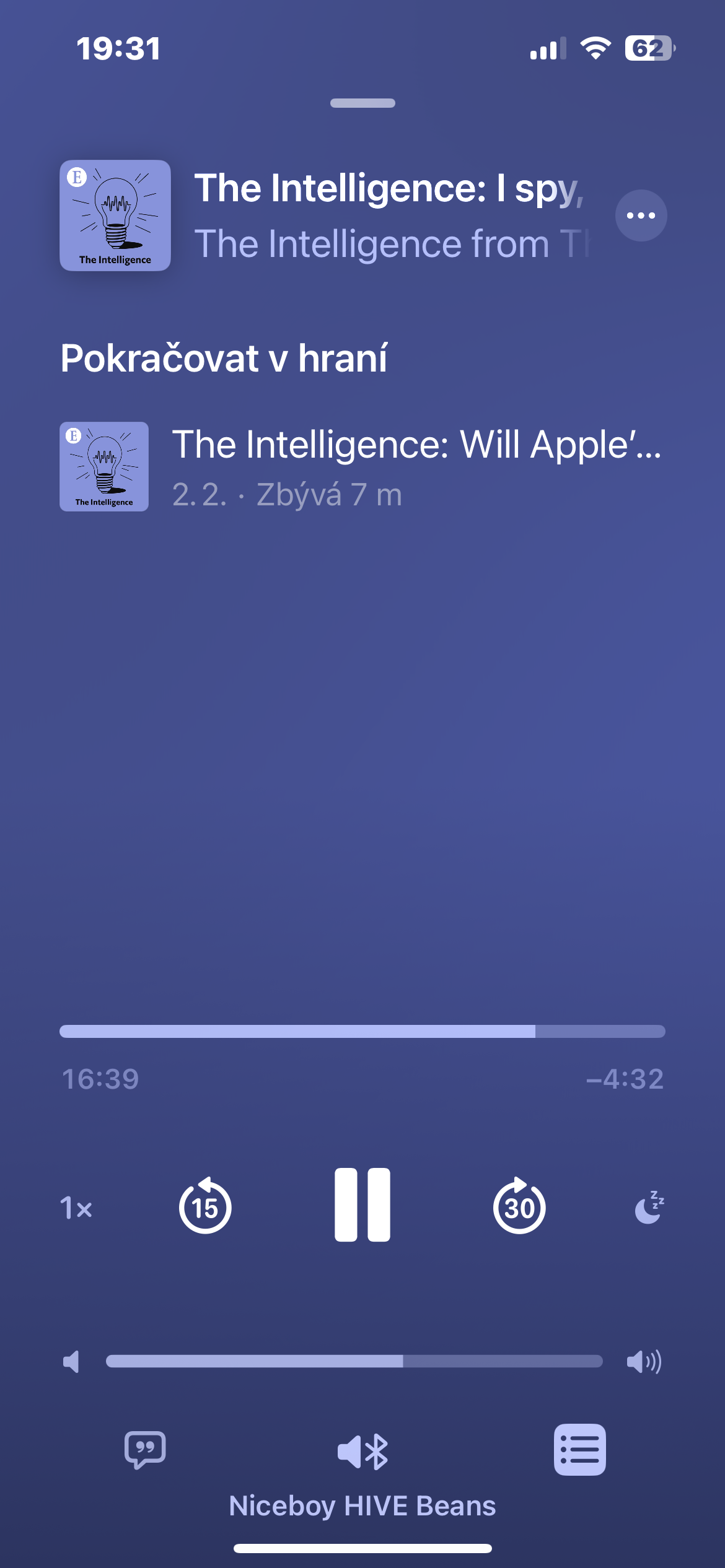Toggle the Up Next queue list icon
The width and height of the screenshot is (725, 1568).
[x=579, y=1450]
